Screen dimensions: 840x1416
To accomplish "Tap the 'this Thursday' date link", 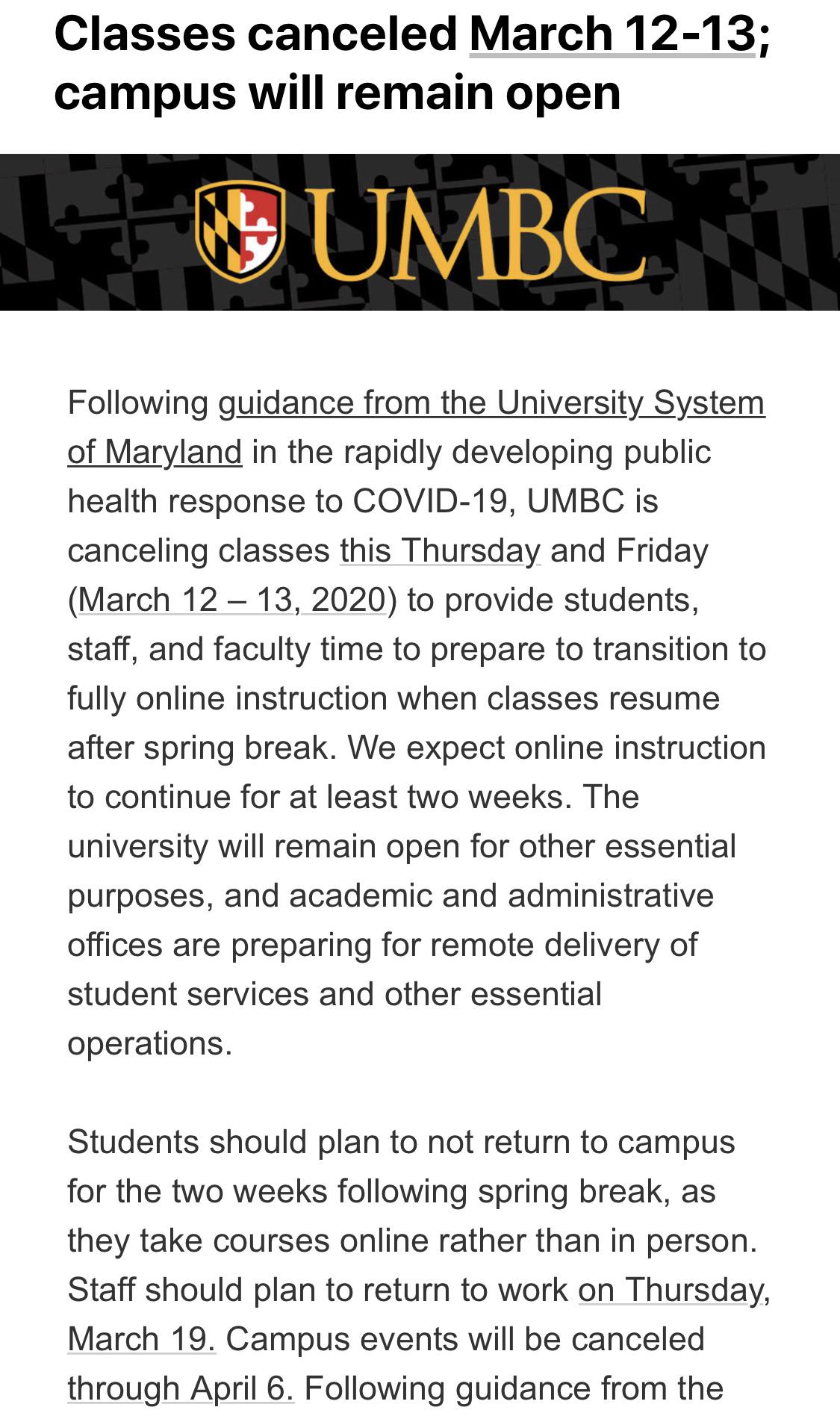I will coord(440,551).
